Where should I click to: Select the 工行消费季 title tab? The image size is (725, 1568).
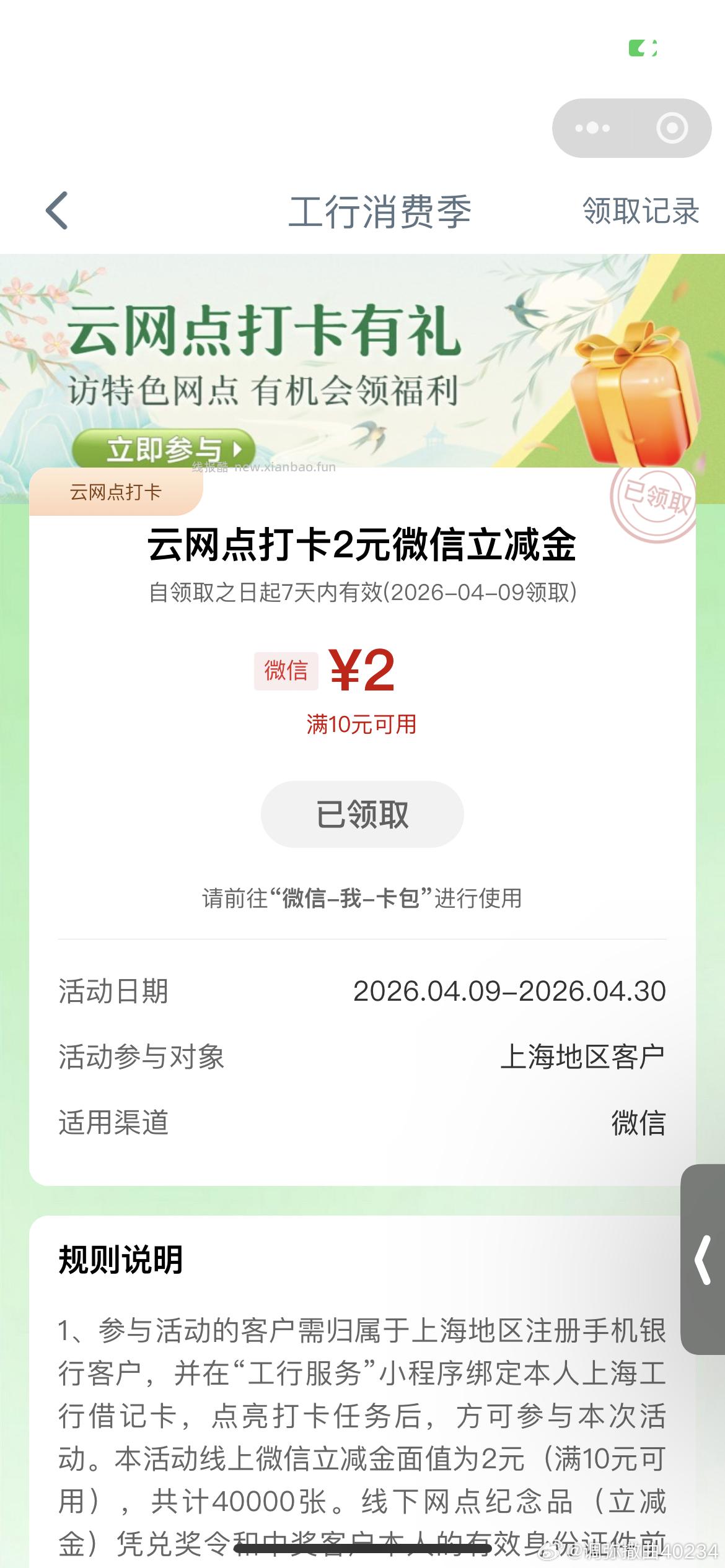pos(382,212)
